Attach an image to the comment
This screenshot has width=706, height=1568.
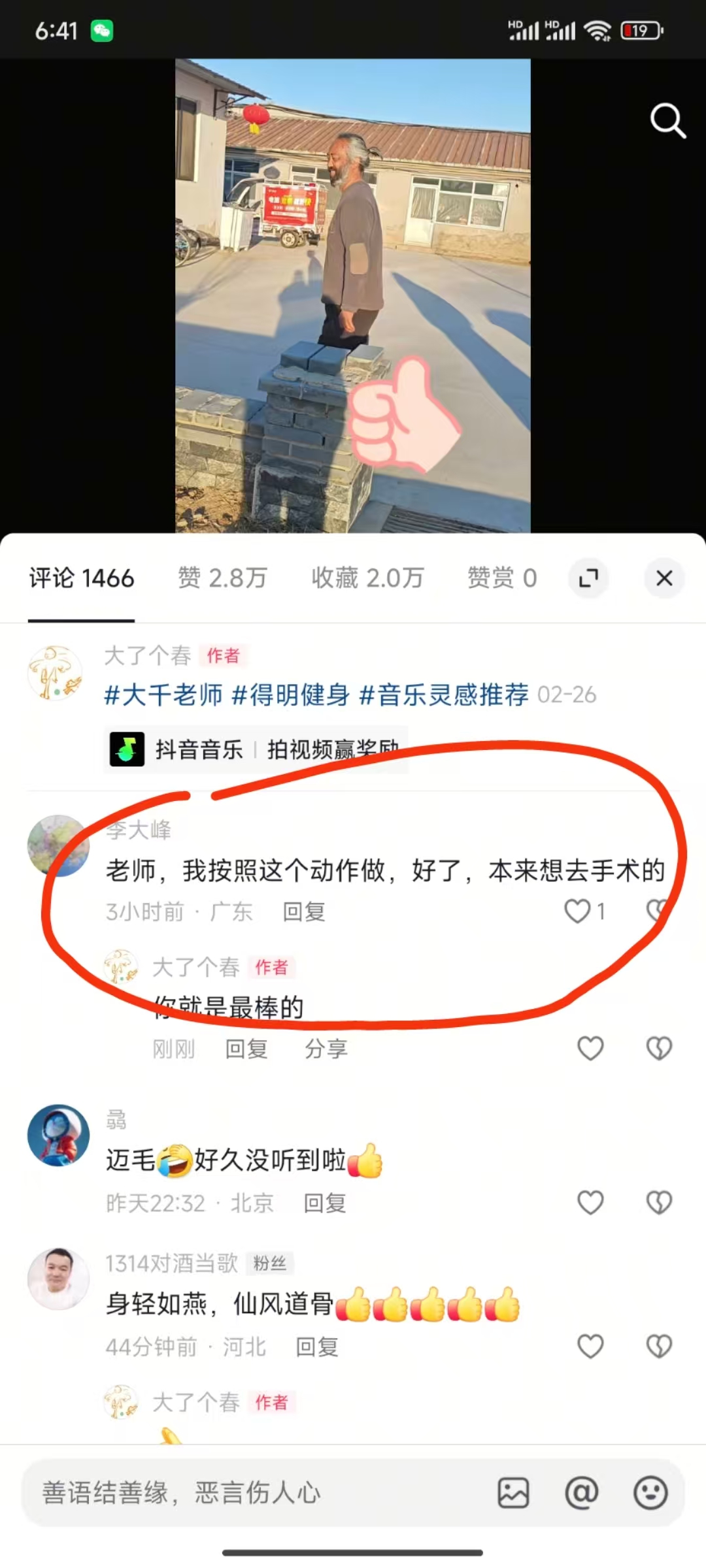[513, 1493]
